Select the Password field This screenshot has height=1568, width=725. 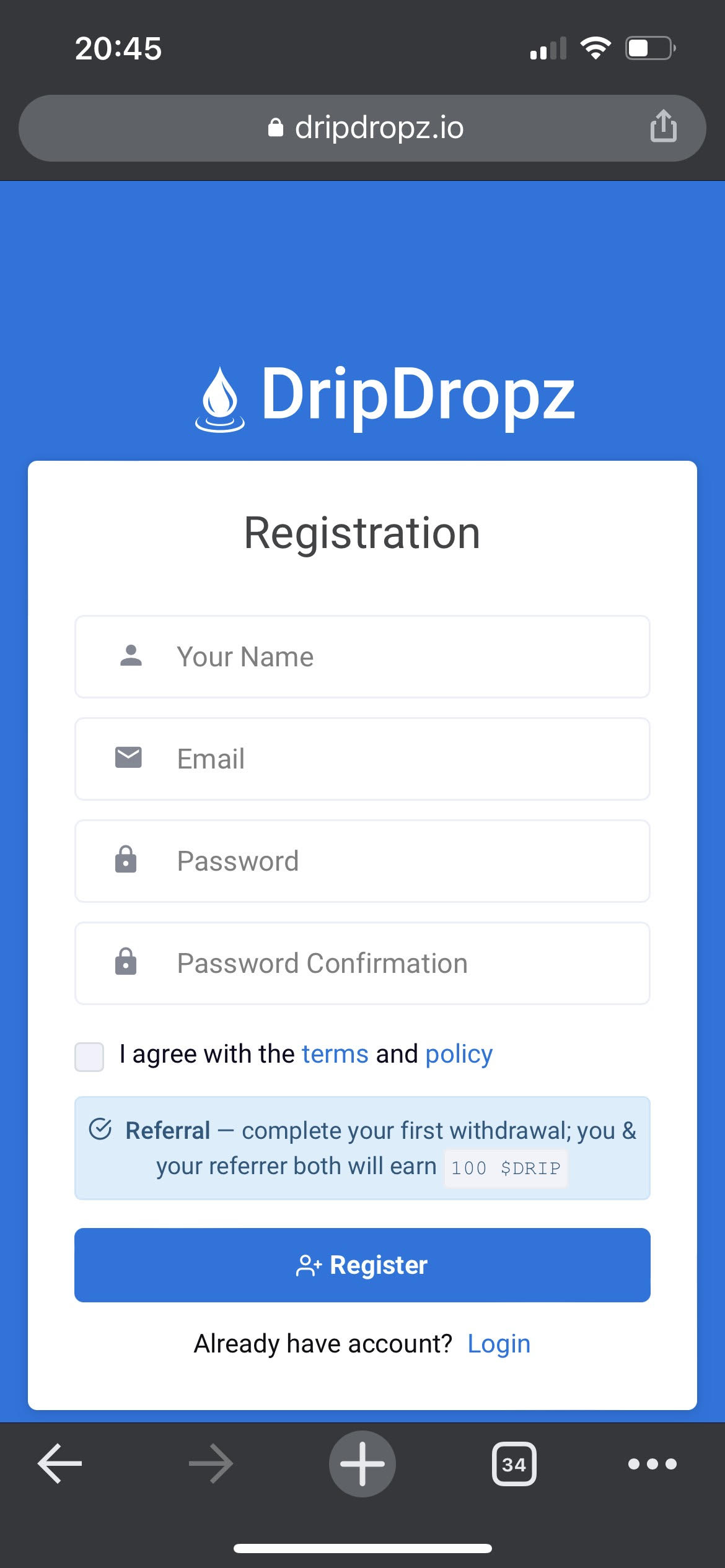362,861
